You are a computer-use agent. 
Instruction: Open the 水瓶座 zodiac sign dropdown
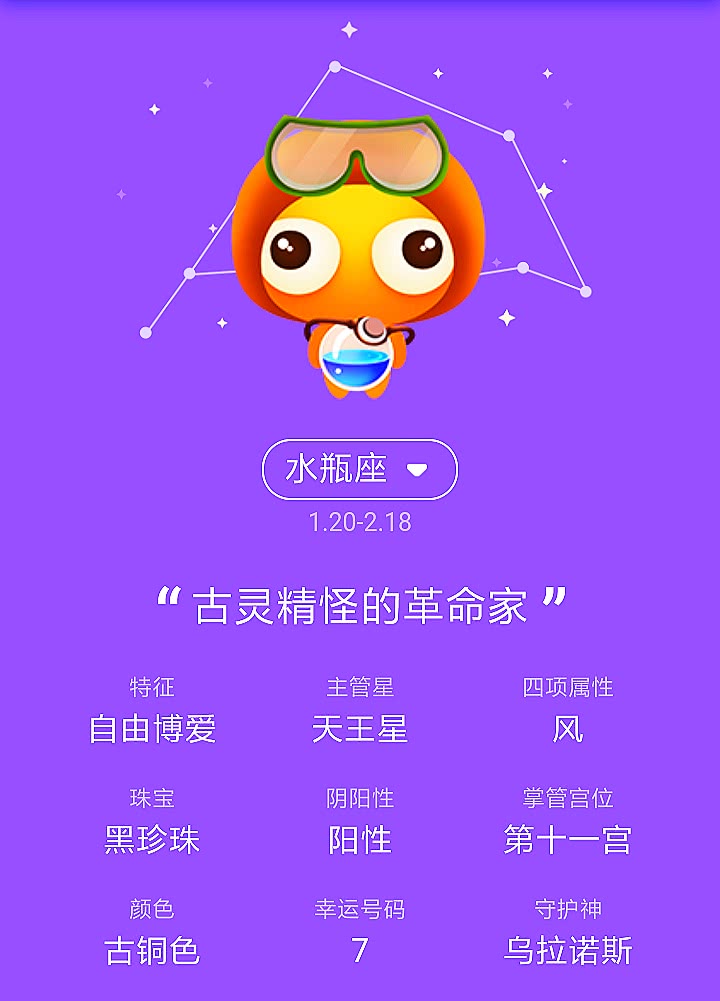tap(359, 469)
